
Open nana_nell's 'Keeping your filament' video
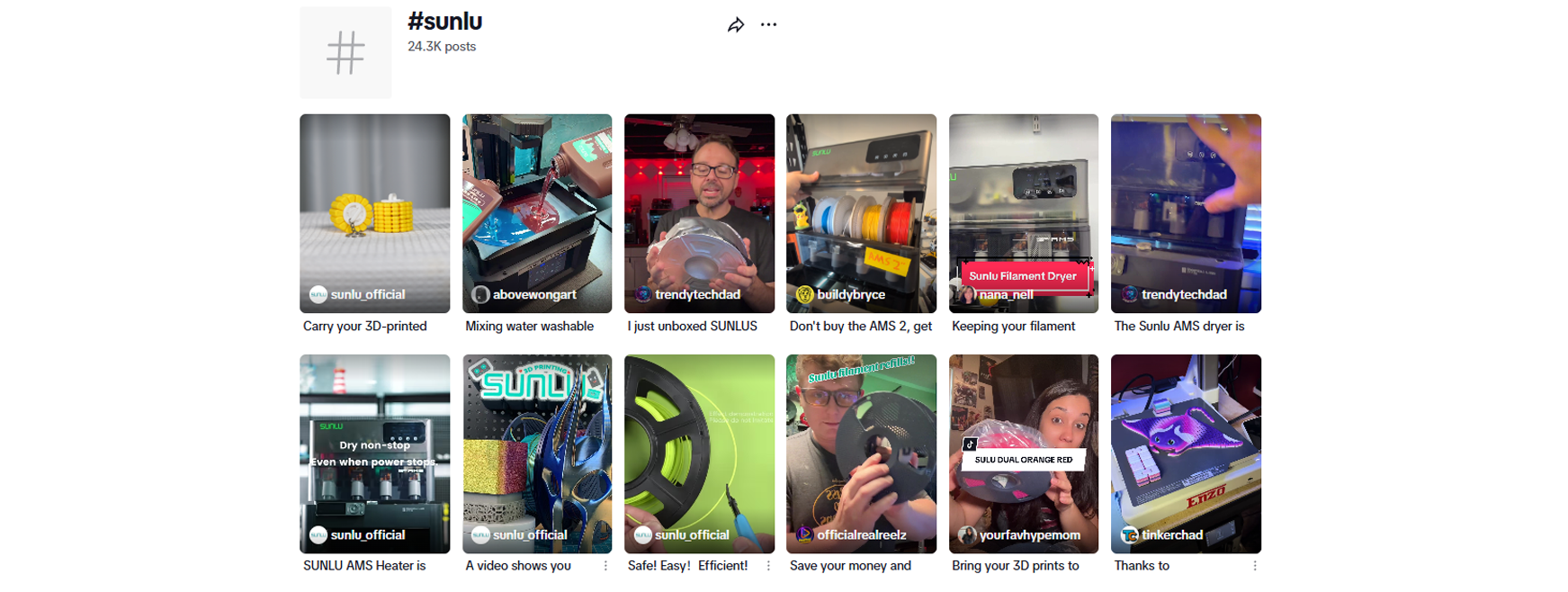[x=1023, y=212]
